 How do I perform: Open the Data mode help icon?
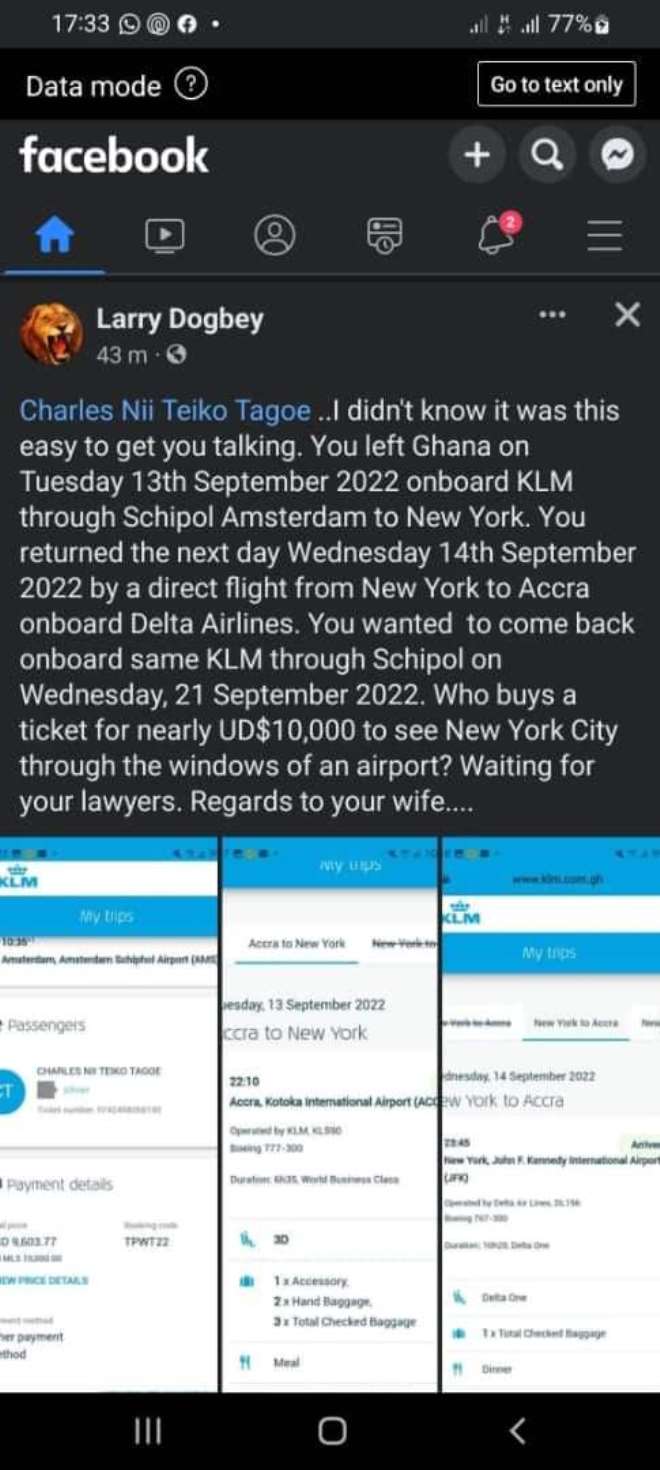click(x=191, y=85)
